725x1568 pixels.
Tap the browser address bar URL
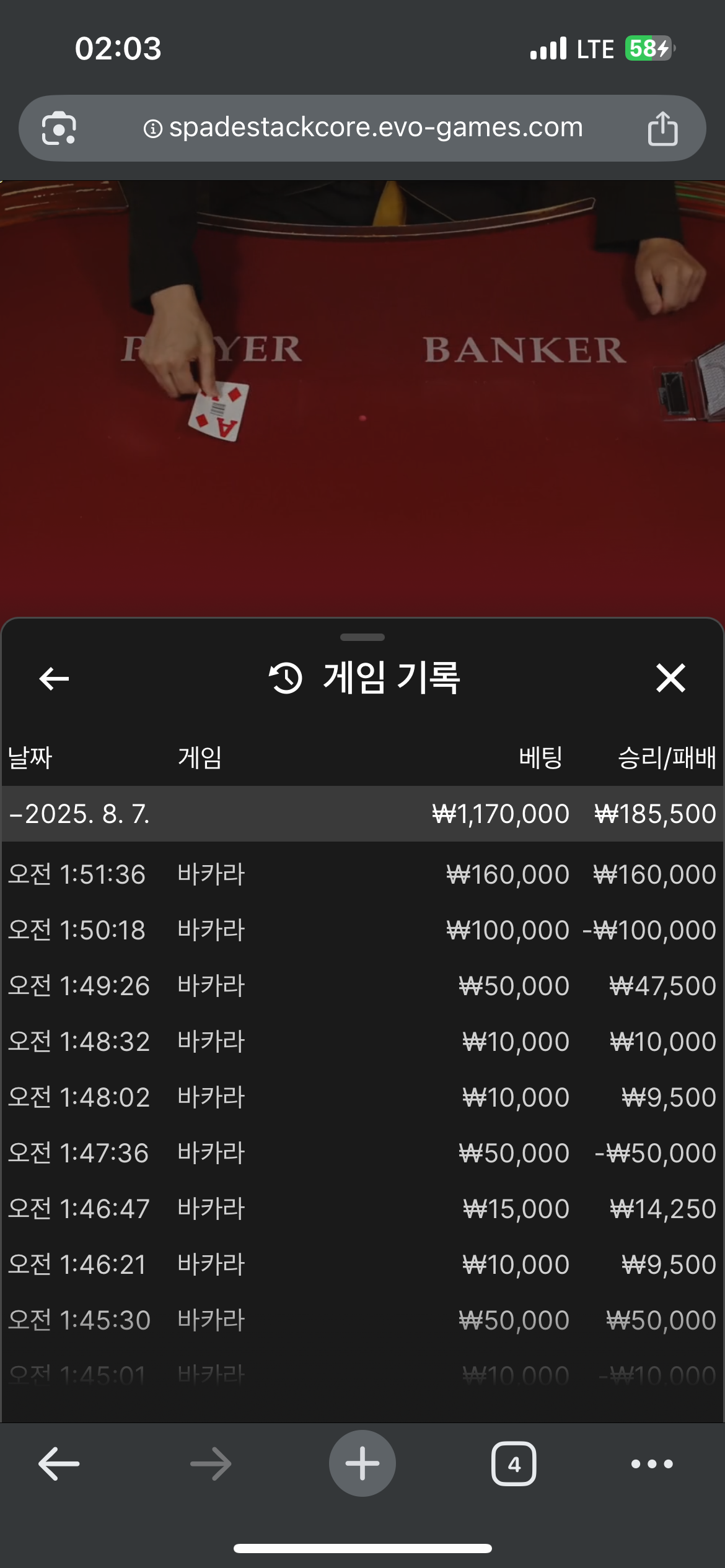coord(376,128)
